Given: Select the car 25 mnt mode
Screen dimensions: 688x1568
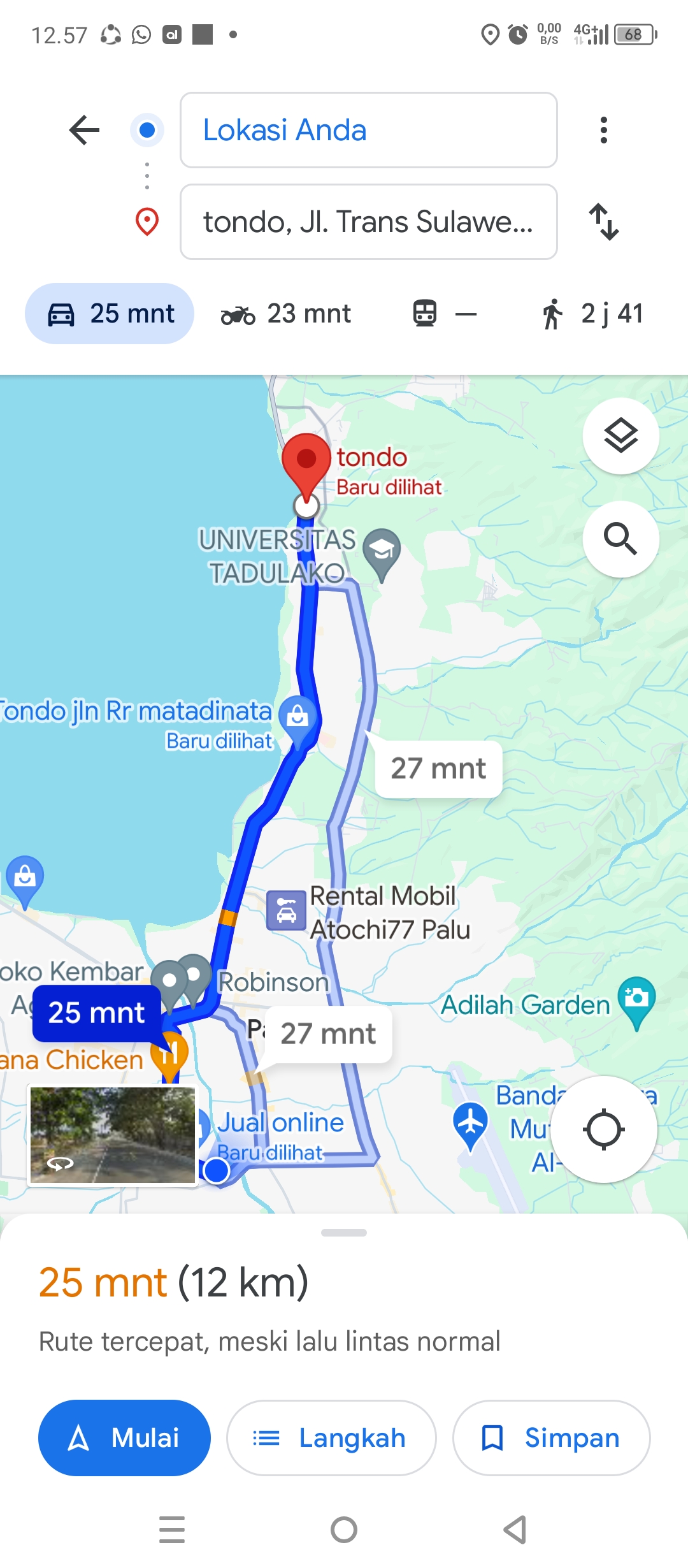Looking at the screenshot, I should click(110, 314).
